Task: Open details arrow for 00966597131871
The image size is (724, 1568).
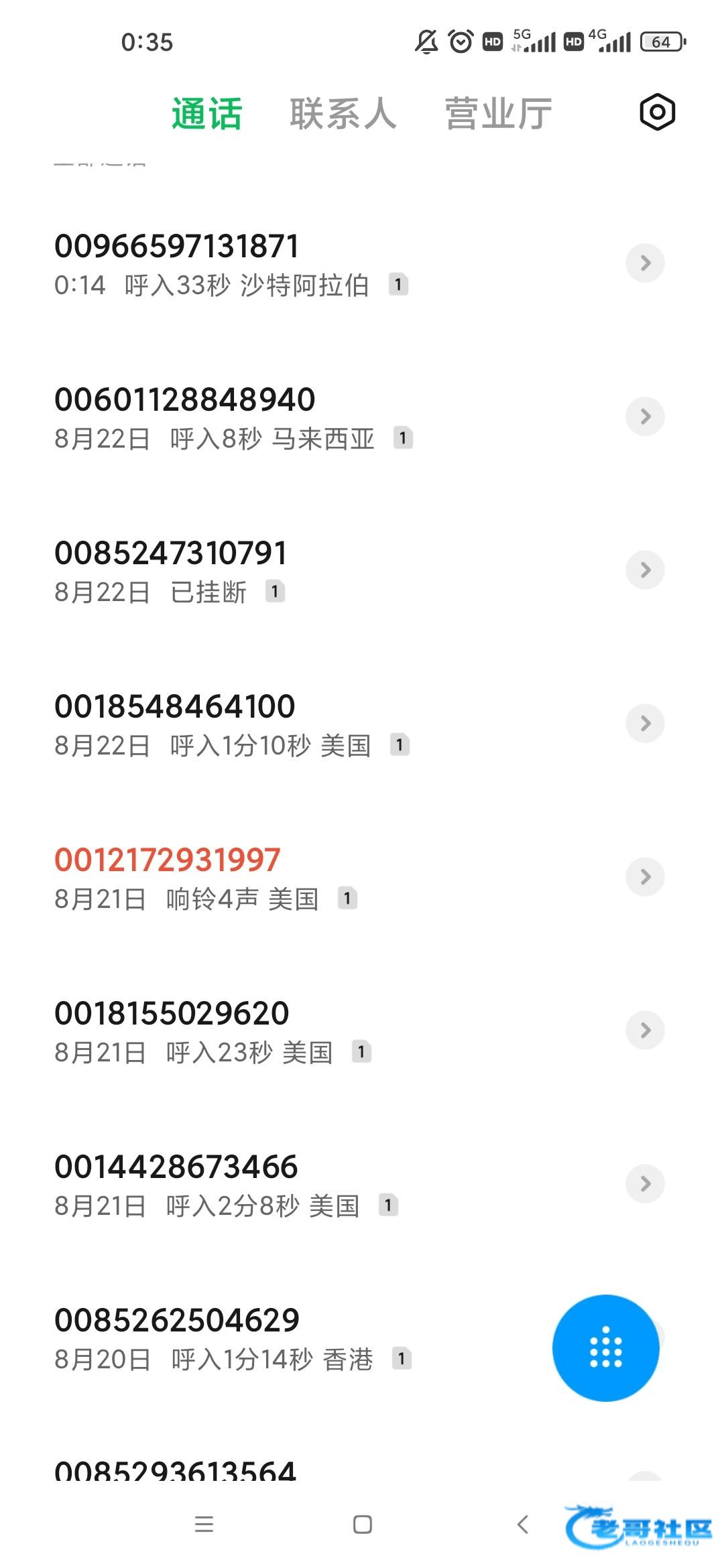Action: pyautogui.click(x=645, y=263)
